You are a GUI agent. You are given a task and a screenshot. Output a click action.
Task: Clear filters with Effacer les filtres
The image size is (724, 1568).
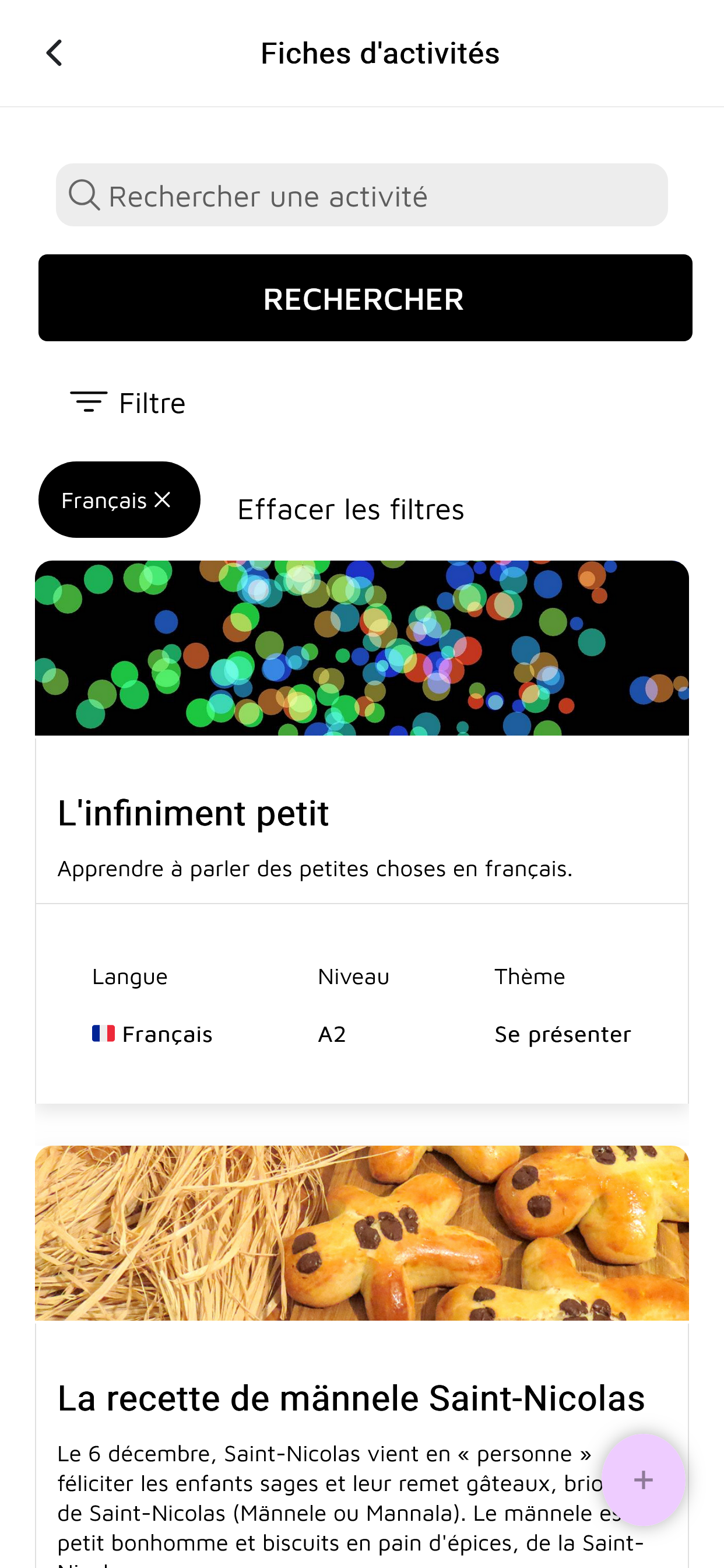click(x=350, y=509)
